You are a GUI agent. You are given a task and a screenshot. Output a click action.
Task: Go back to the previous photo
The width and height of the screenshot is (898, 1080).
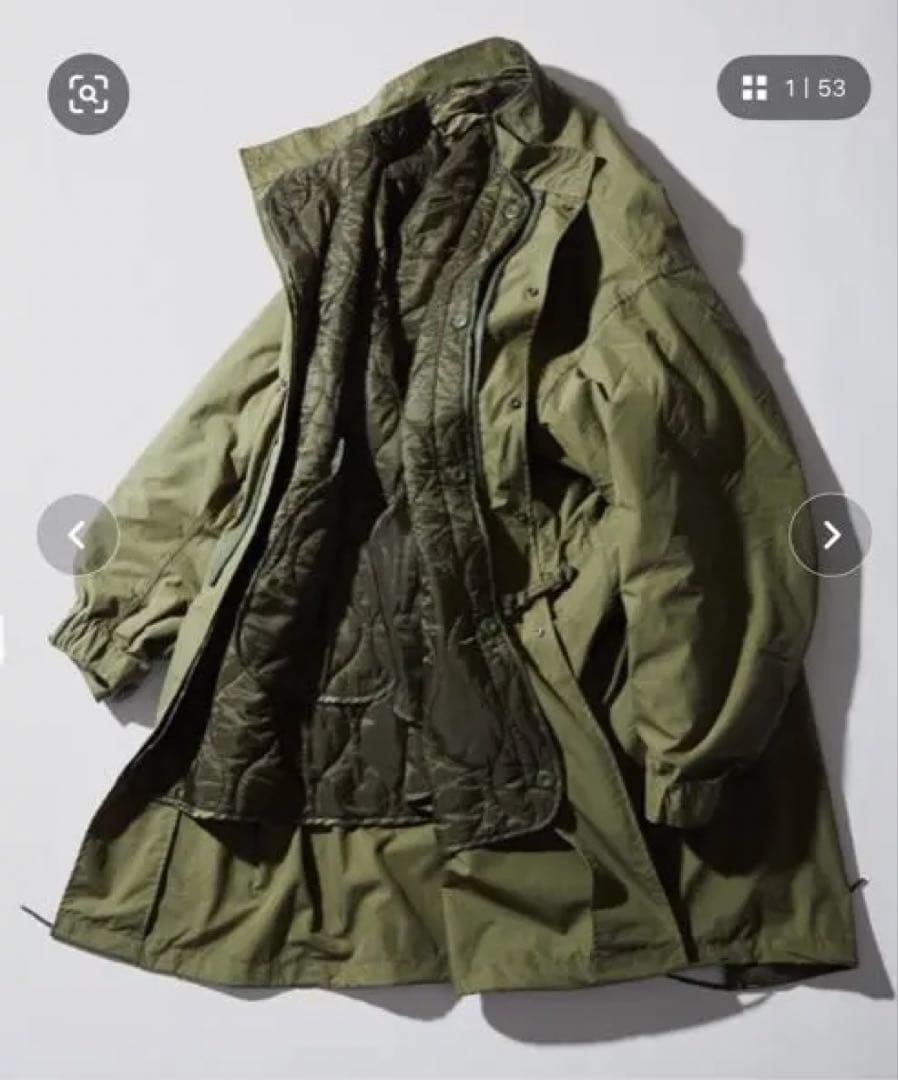coord(78,535)
